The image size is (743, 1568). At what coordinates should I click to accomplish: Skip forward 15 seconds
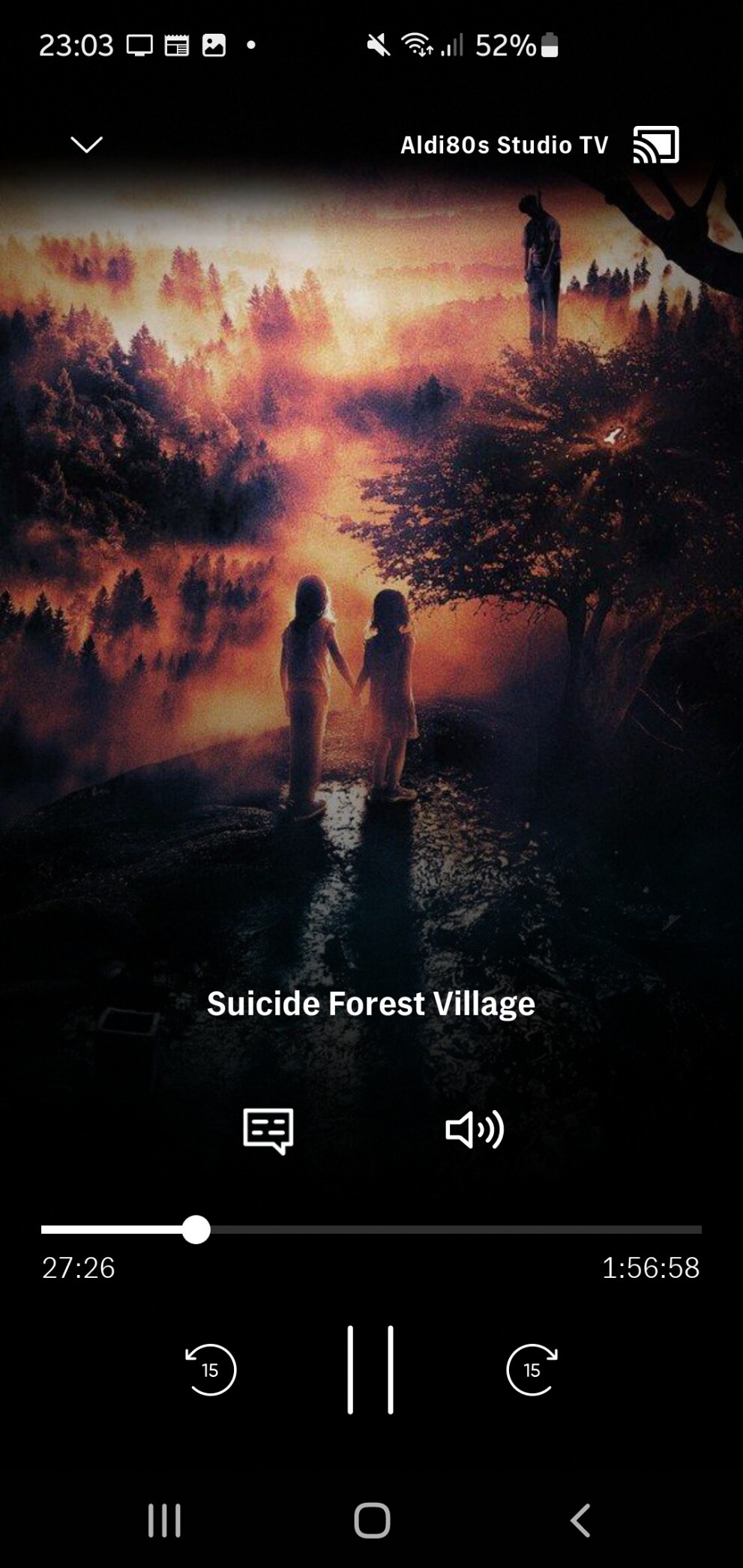(532, 1369)
